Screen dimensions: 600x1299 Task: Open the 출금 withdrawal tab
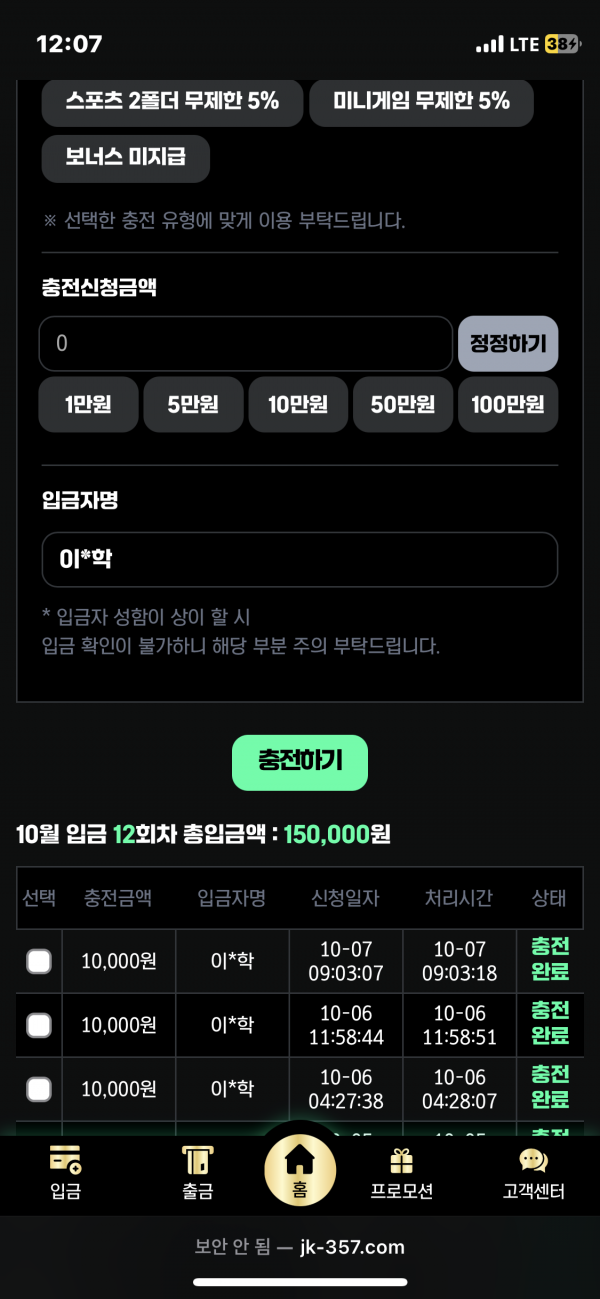point(197,1175)
